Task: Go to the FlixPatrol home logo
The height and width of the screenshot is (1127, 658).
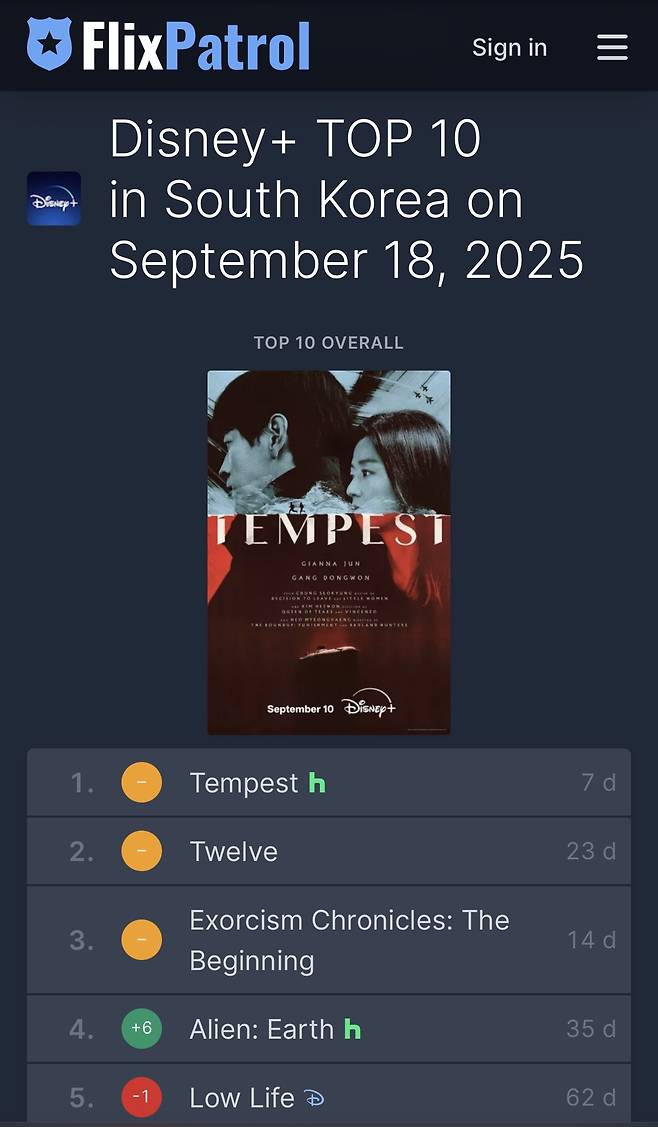Action: coord(168,47)
